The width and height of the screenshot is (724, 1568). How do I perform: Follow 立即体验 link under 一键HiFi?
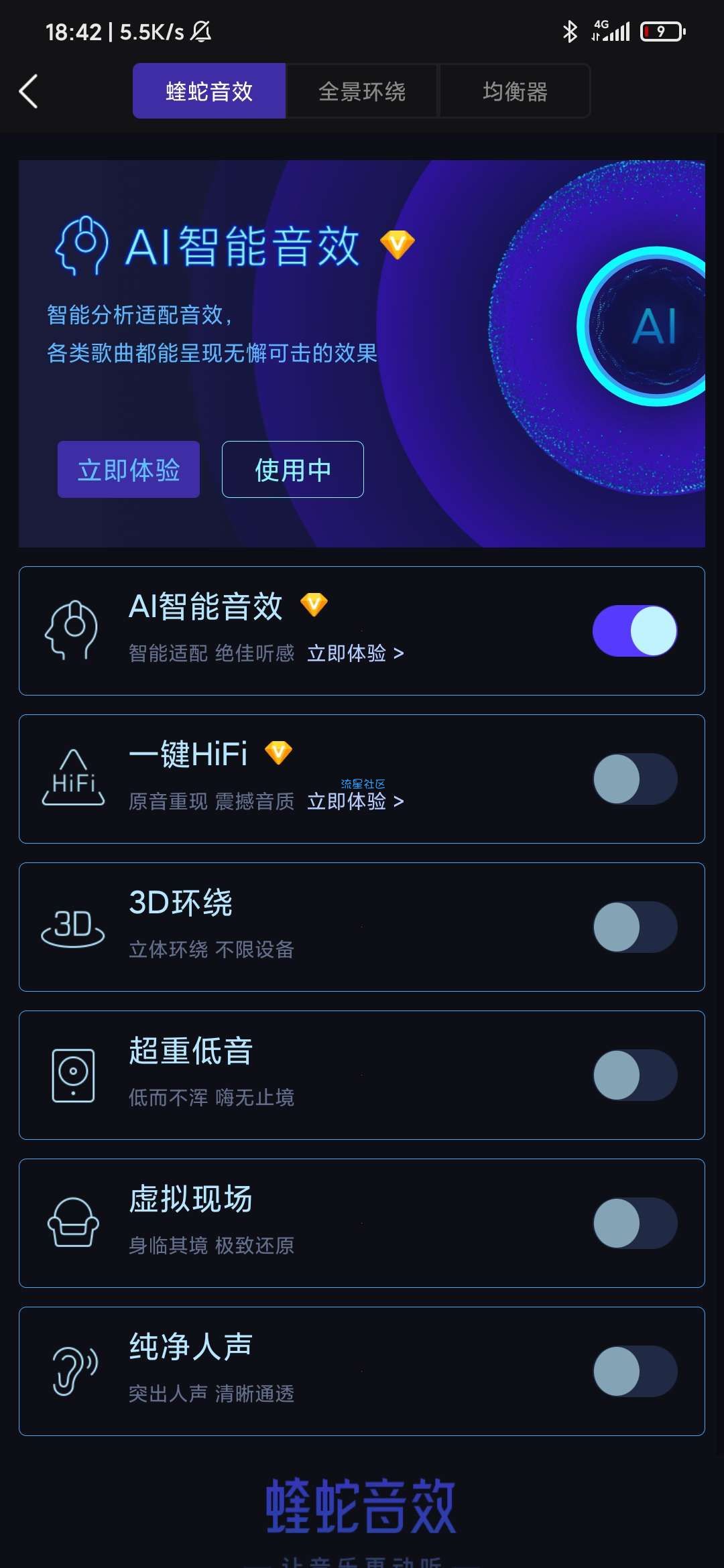[355, 801]
